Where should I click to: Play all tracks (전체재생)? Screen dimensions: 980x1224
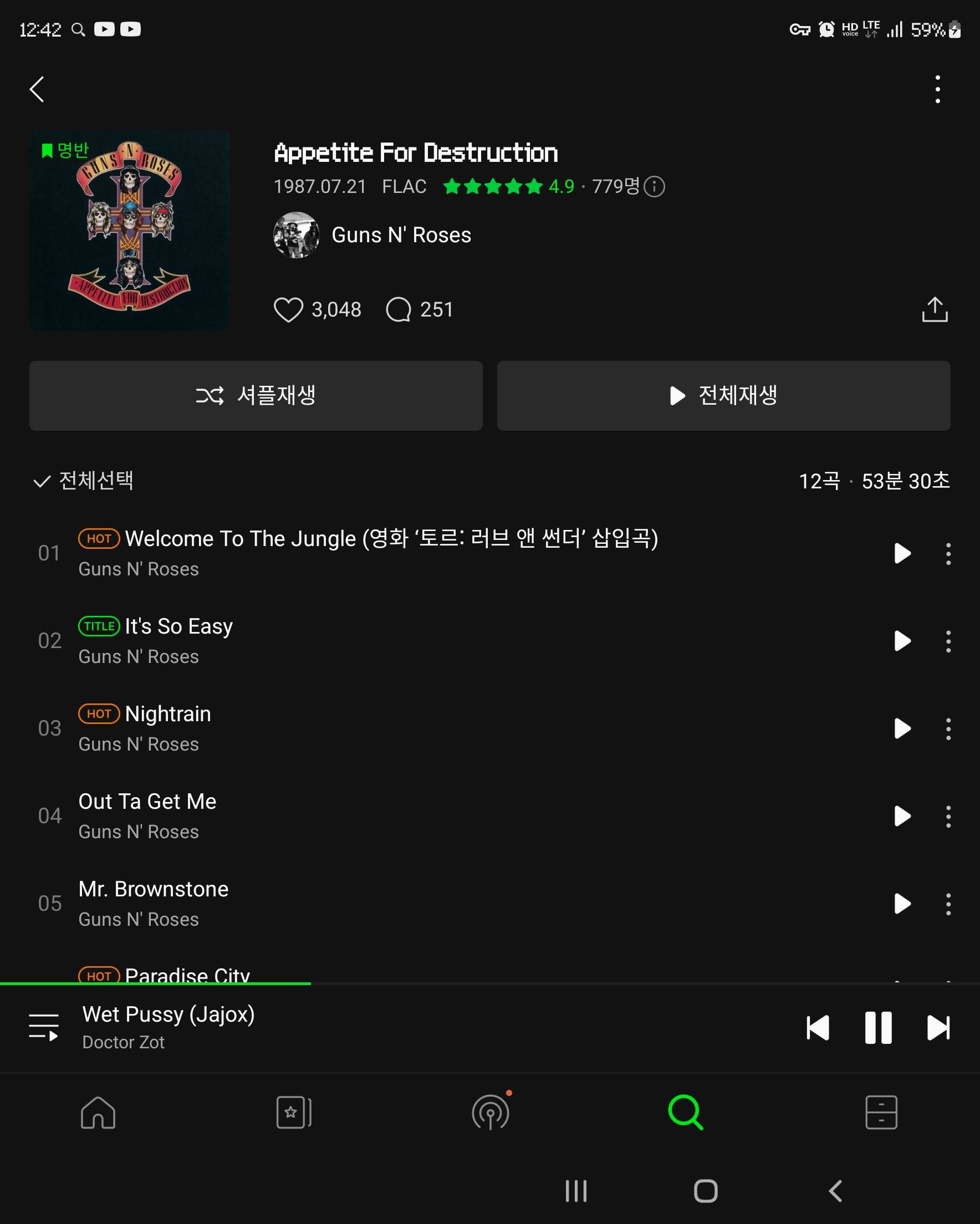[x=723, y=396]
